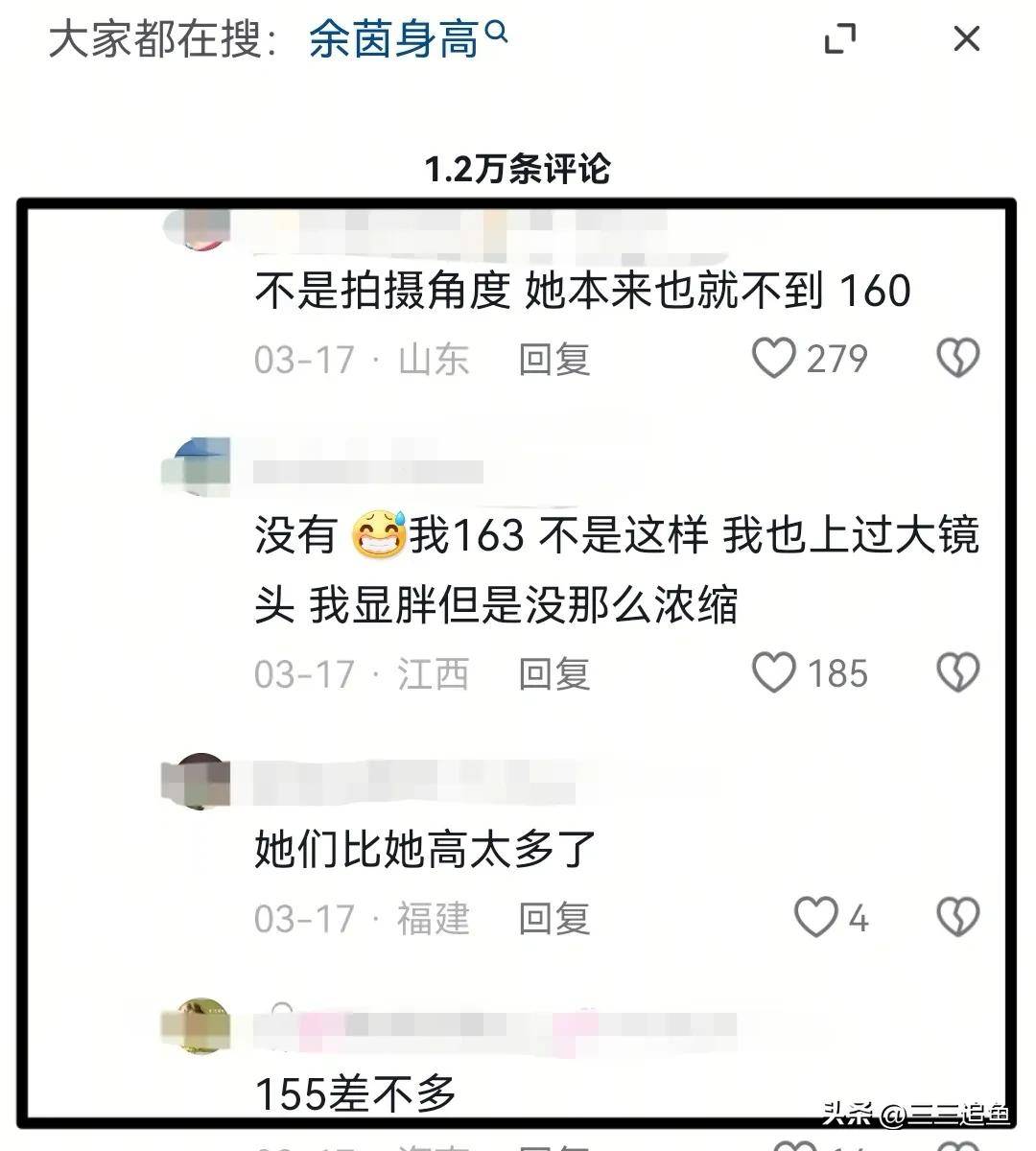This screenshot has width=1036, height=1151.
Task: Reply to the 江西 comment
Action: tap(553, 674)
